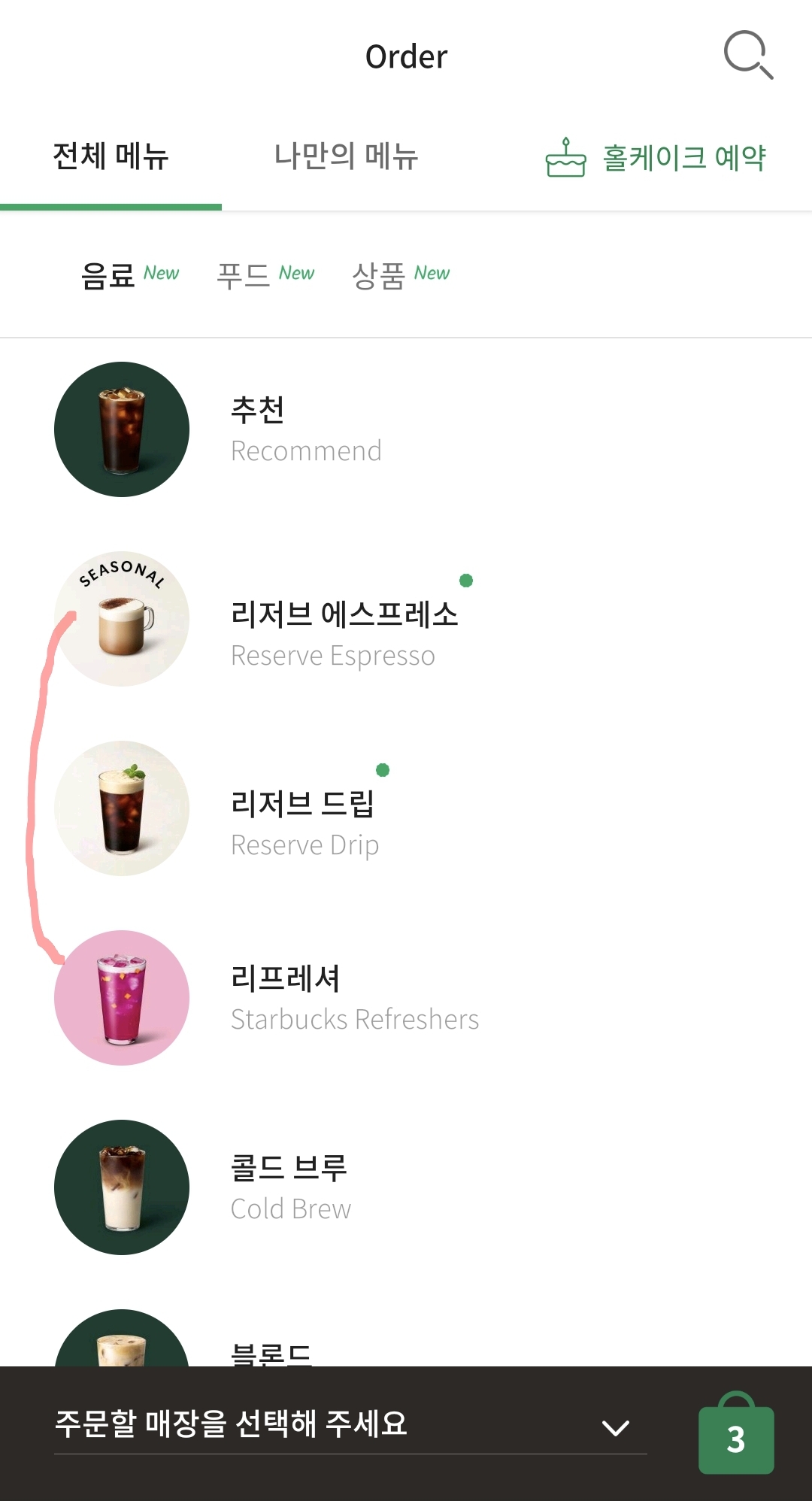Switch to the 전체 메뉴 tab

tap(111, 157)
